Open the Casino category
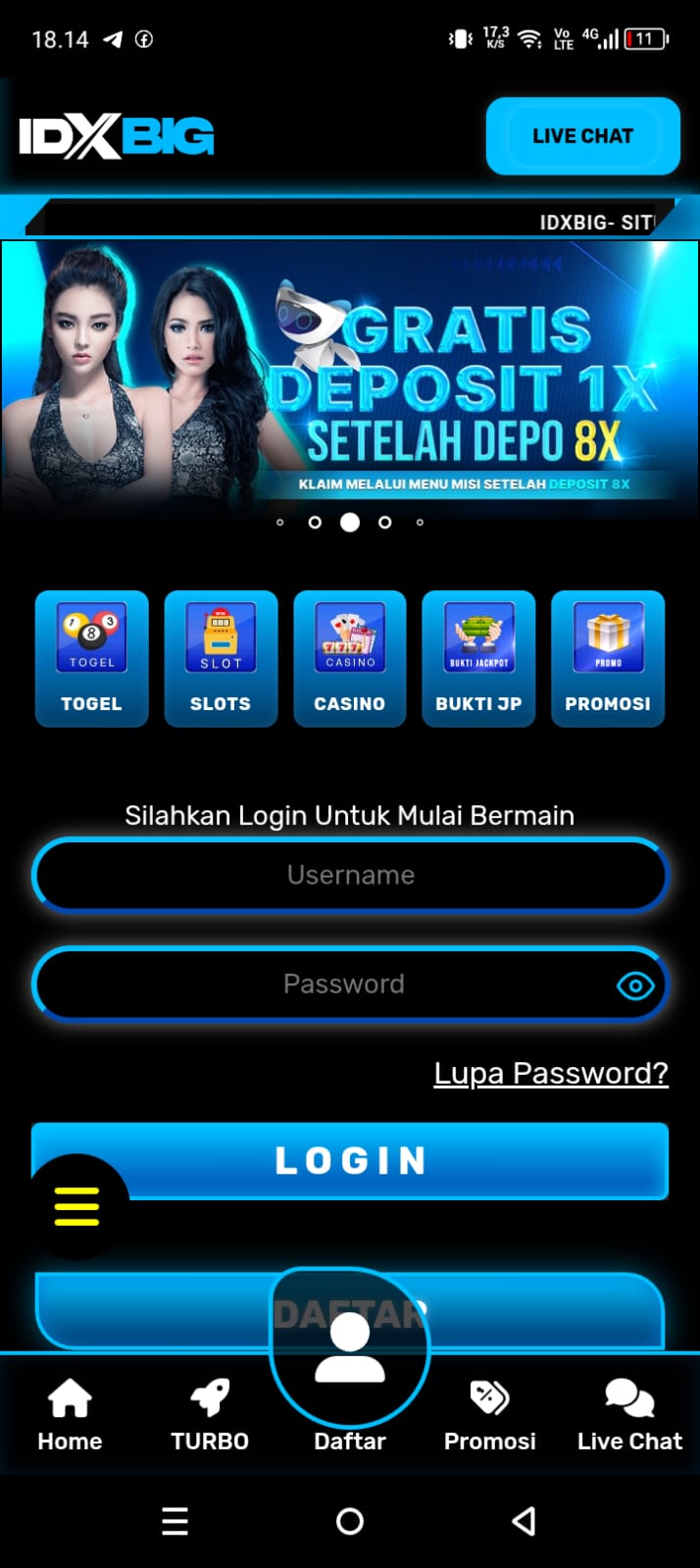The image size is (700, 1568). click(x=350, y=658)
